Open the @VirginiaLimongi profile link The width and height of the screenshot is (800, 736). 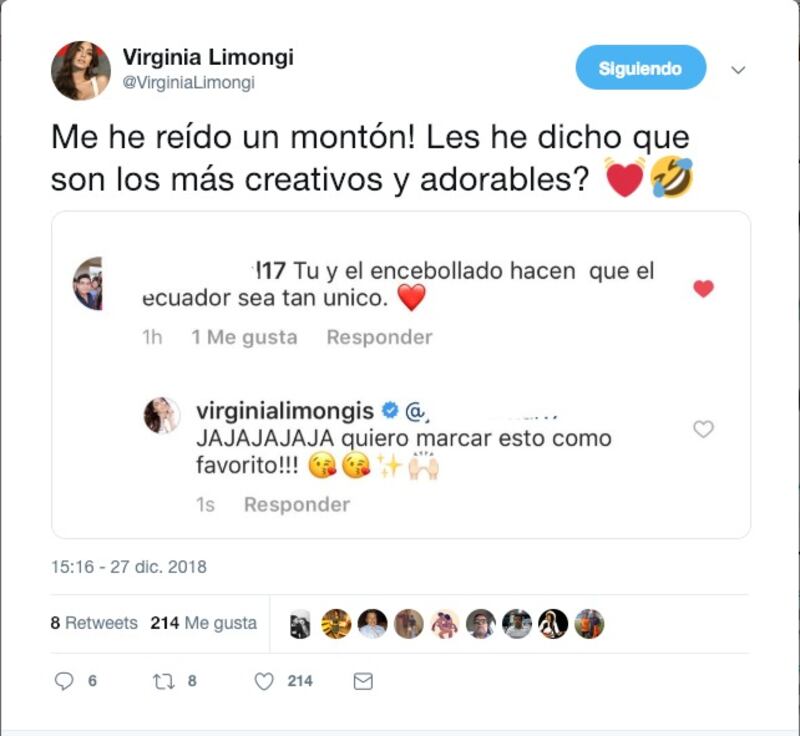[188, 84]
